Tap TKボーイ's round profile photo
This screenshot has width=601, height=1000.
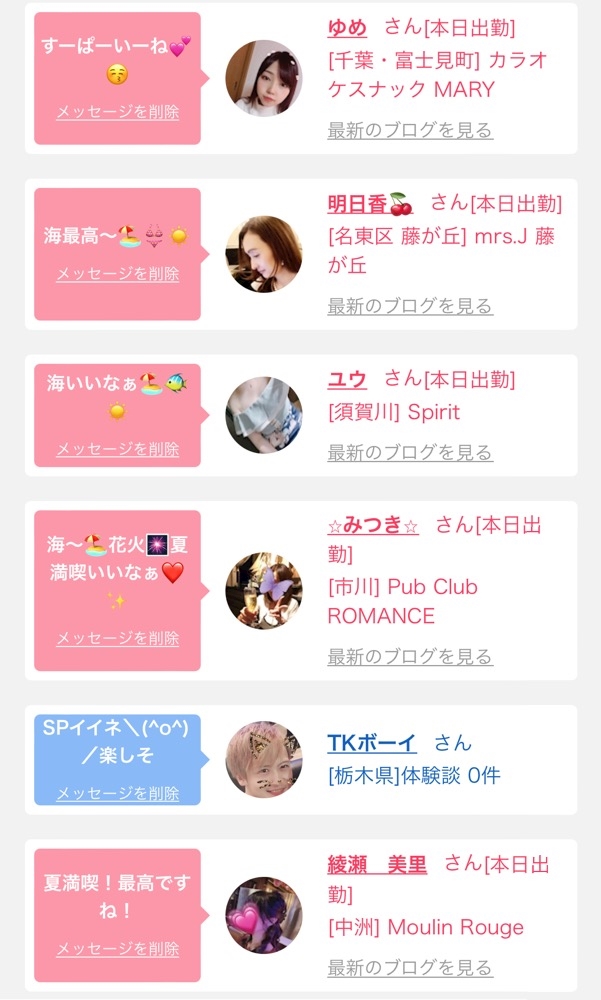(264, 760)
